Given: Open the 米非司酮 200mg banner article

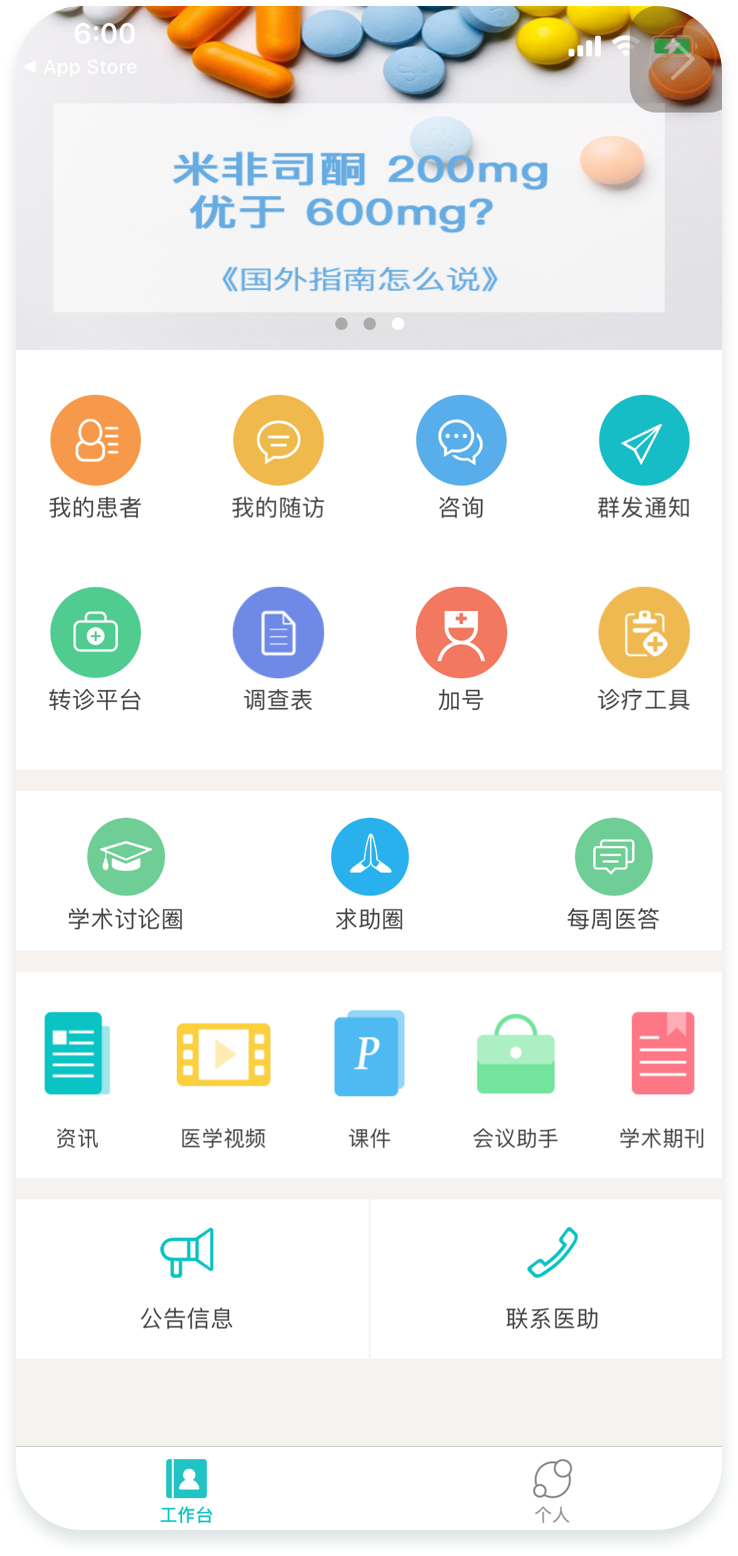Looking at the screenshot, I should [x=360, y=210].
